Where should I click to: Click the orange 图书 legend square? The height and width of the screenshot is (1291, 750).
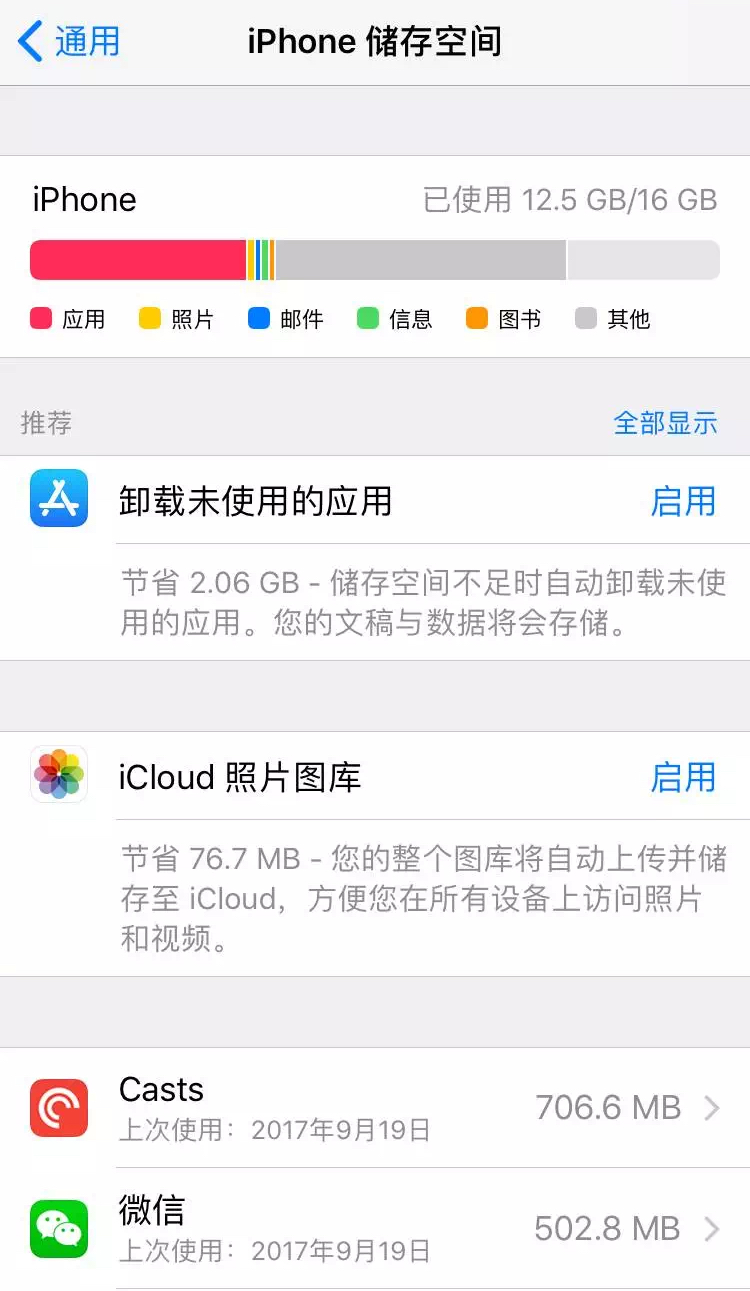[478, 318]
